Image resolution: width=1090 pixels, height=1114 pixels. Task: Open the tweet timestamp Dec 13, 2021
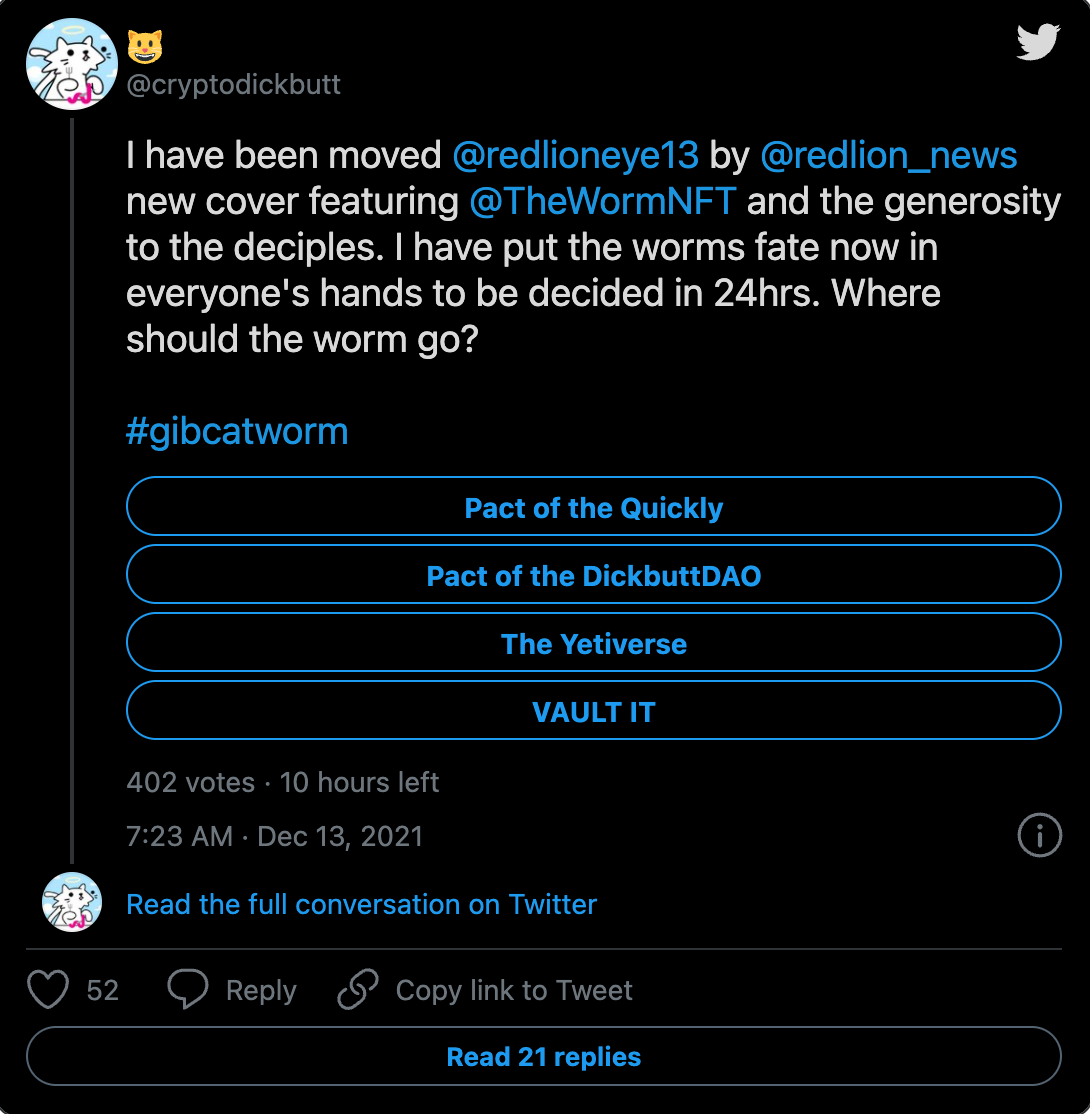click(x=274, y=836)
